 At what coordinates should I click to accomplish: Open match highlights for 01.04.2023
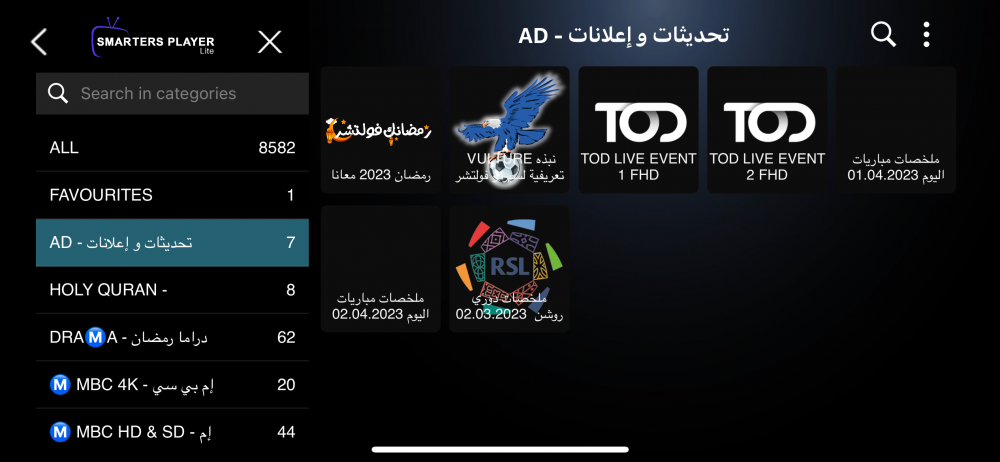(x=896, y=129)
